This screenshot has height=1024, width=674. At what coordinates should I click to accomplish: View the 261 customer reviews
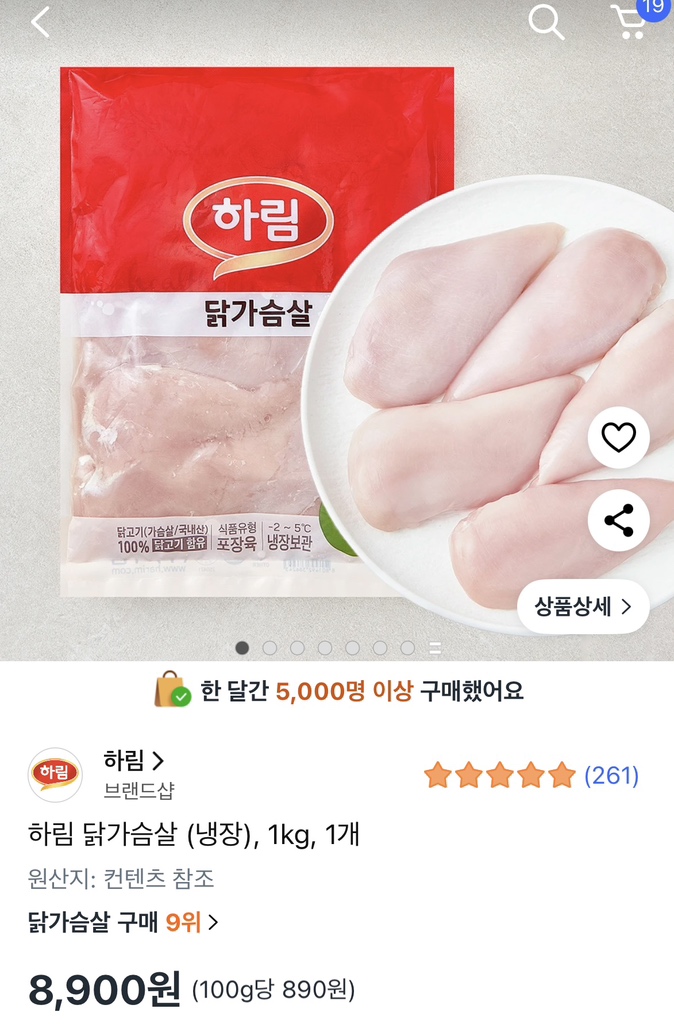point(611,775)
